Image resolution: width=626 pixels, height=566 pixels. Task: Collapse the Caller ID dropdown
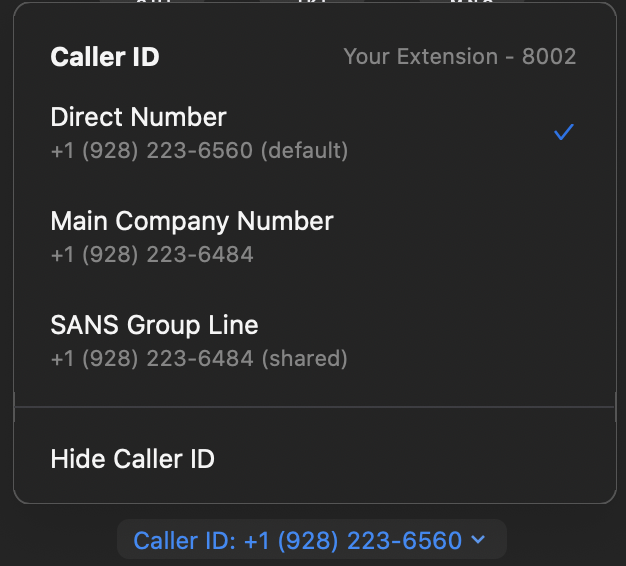[x=311, y=541]
